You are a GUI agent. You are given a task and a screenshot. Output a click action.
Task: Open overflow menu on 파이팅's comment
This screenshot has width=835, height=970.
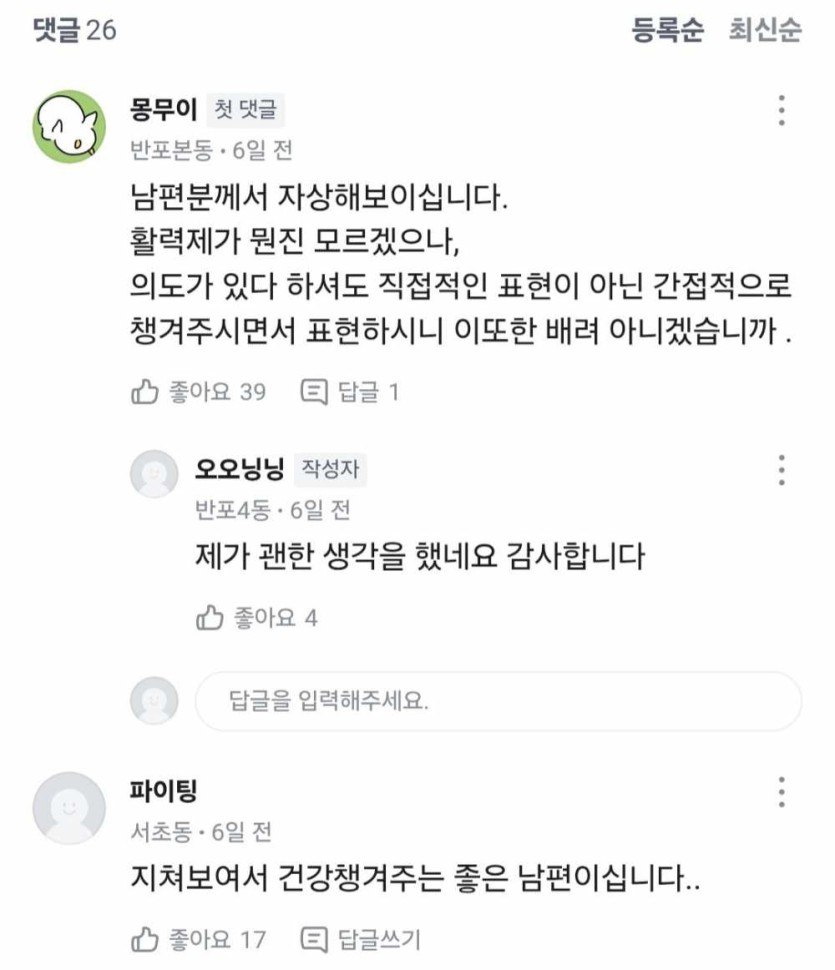[782, 792]
